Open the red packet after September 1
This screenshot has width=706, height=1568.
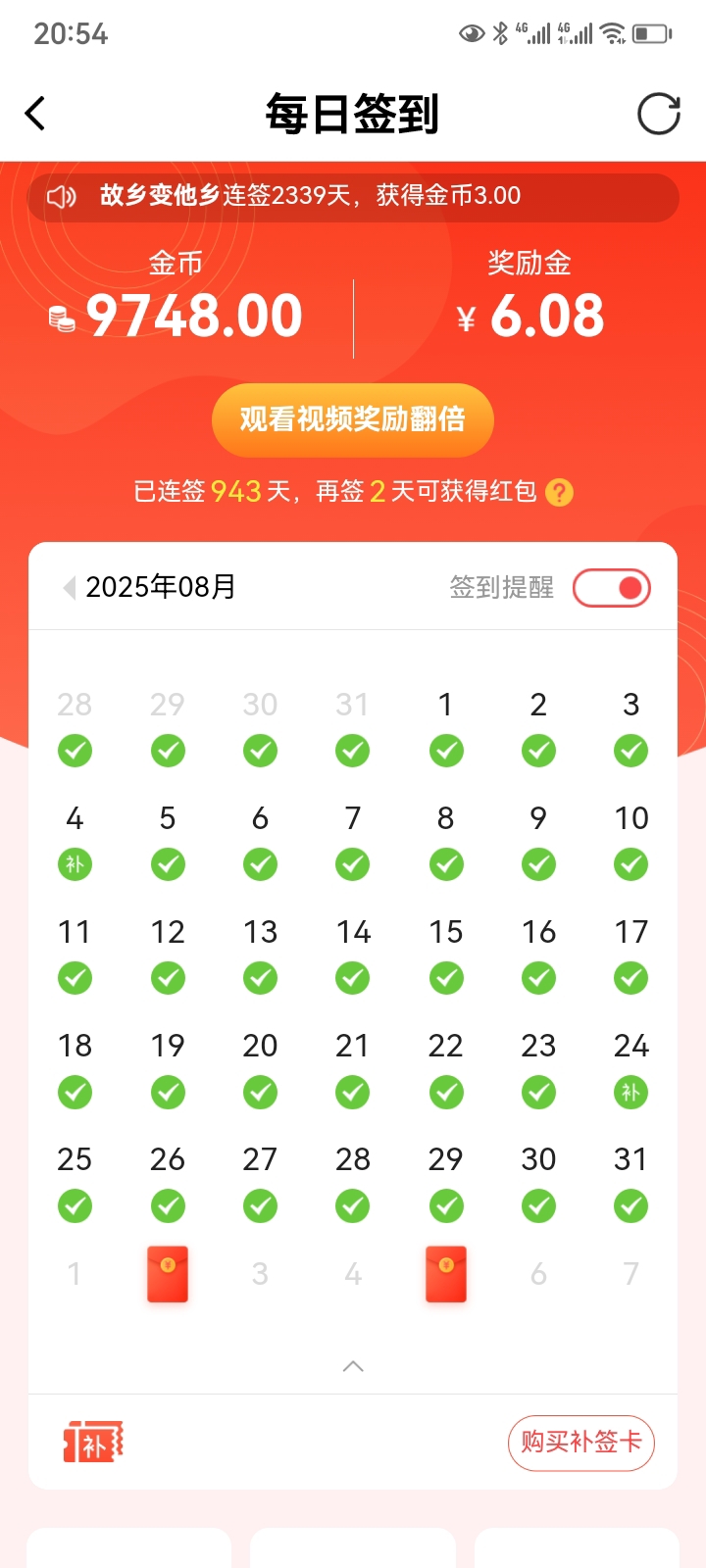coord(168,1274)
